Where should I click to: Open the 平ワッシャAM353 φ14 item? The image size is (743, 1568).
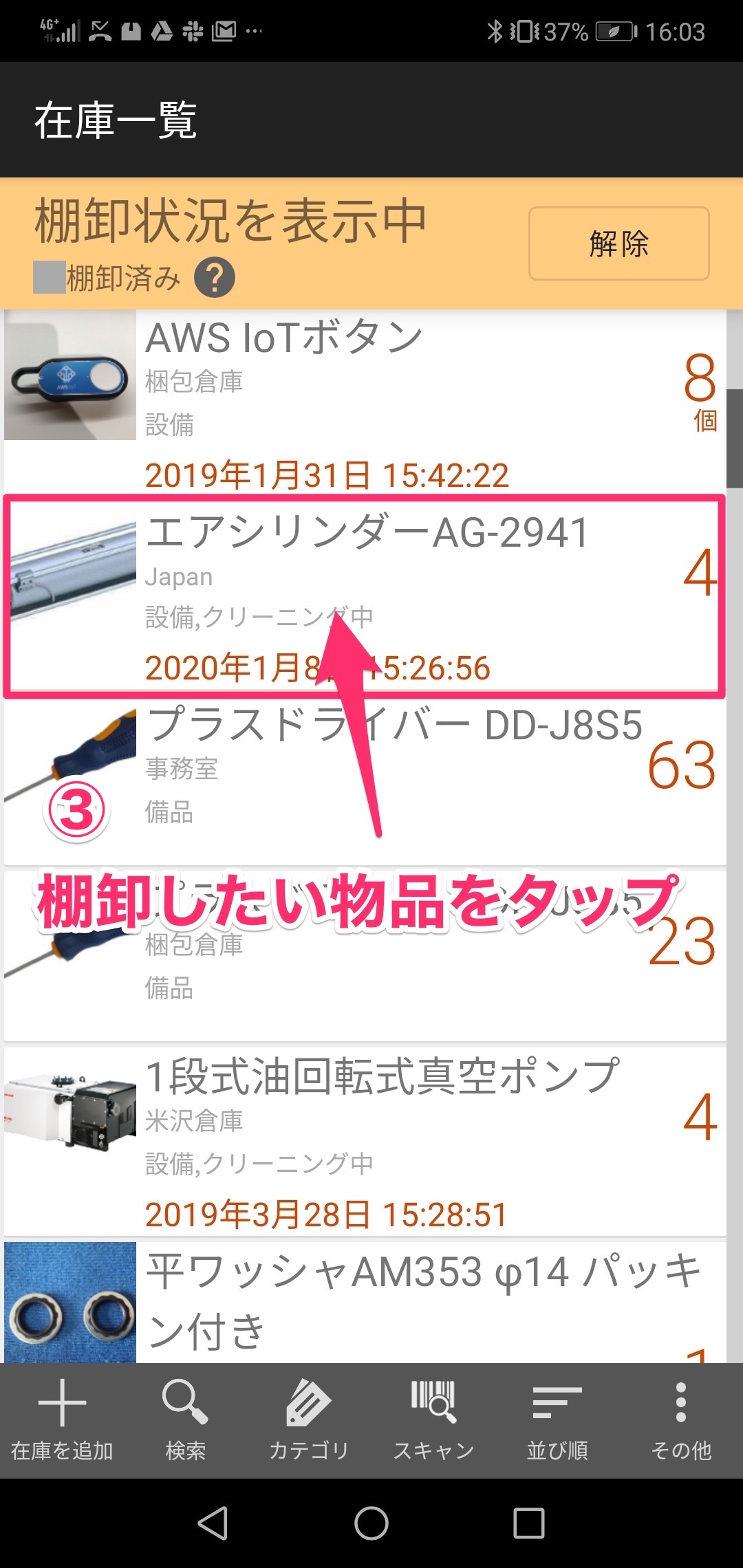pyautogui.click(x=365, y=1302)
